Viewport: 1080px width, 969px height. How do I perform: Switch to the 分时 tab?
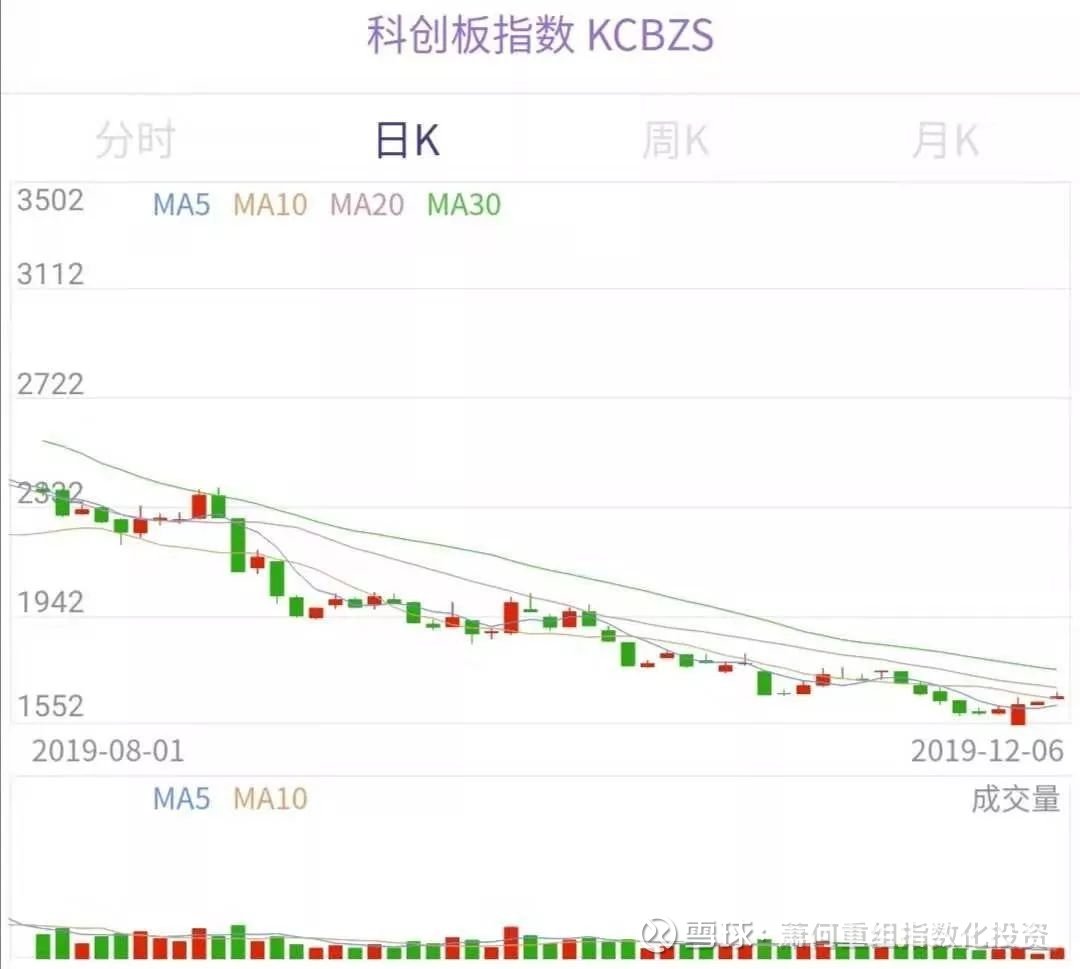(x=135, y=140)
